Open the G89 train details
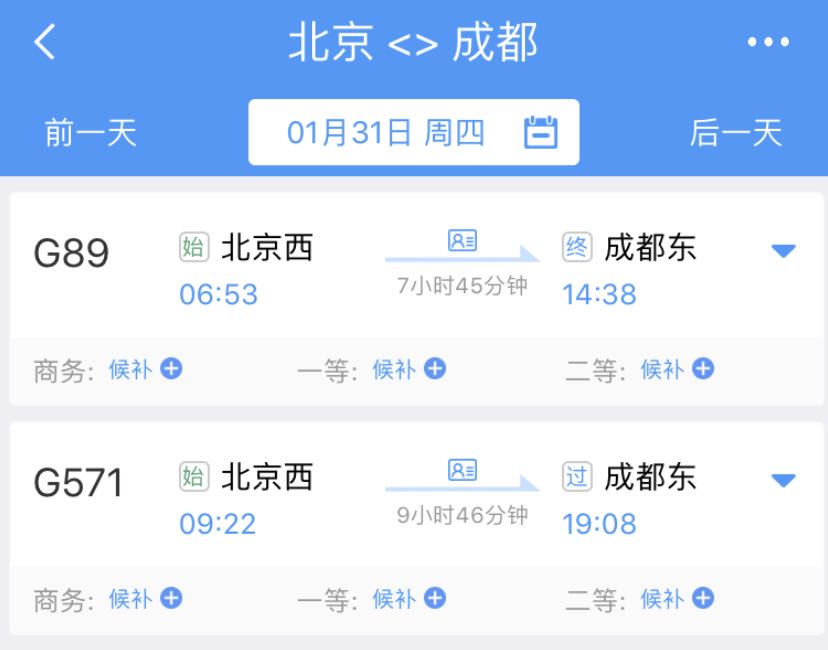The height and width of the screenshot is (650, 828). point(72,254)
